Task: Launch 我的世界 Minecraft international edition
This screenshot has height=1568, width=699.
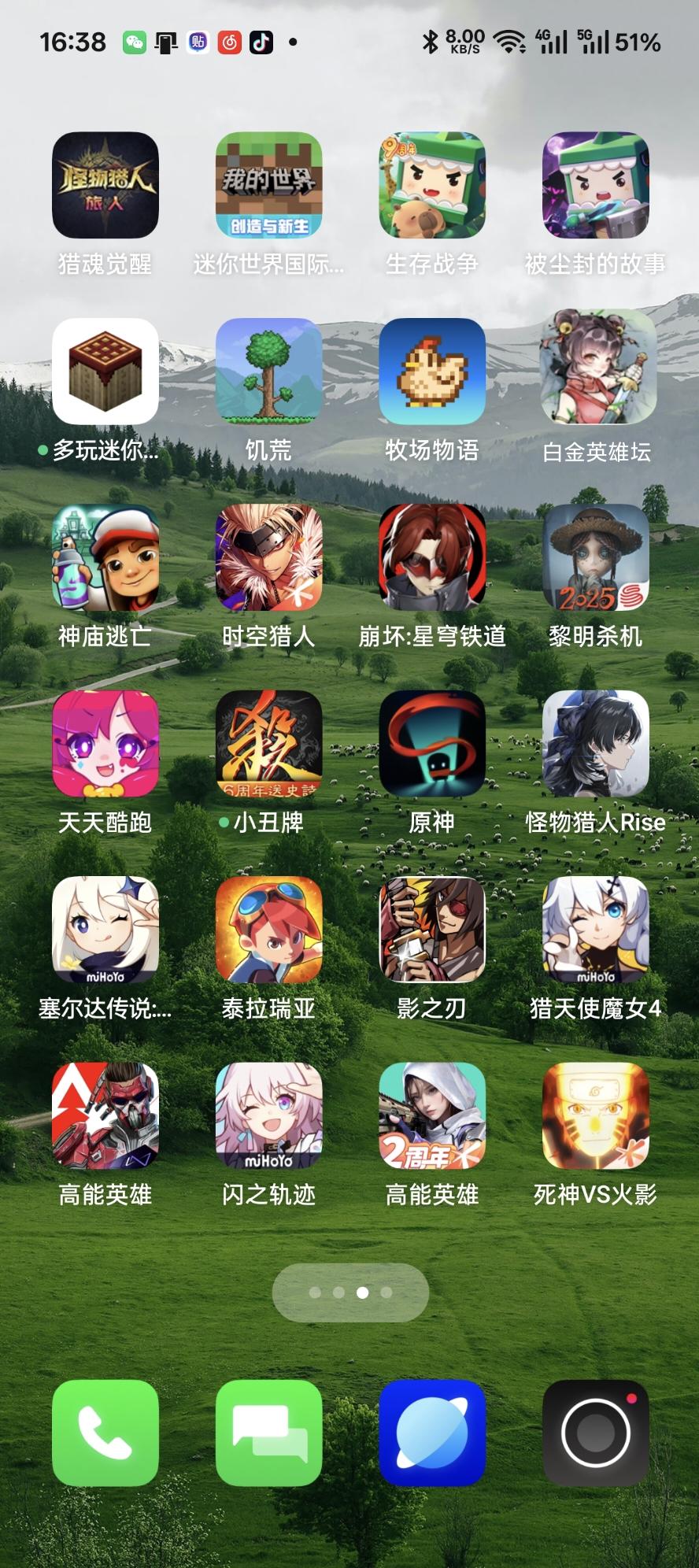Action: 268,185
